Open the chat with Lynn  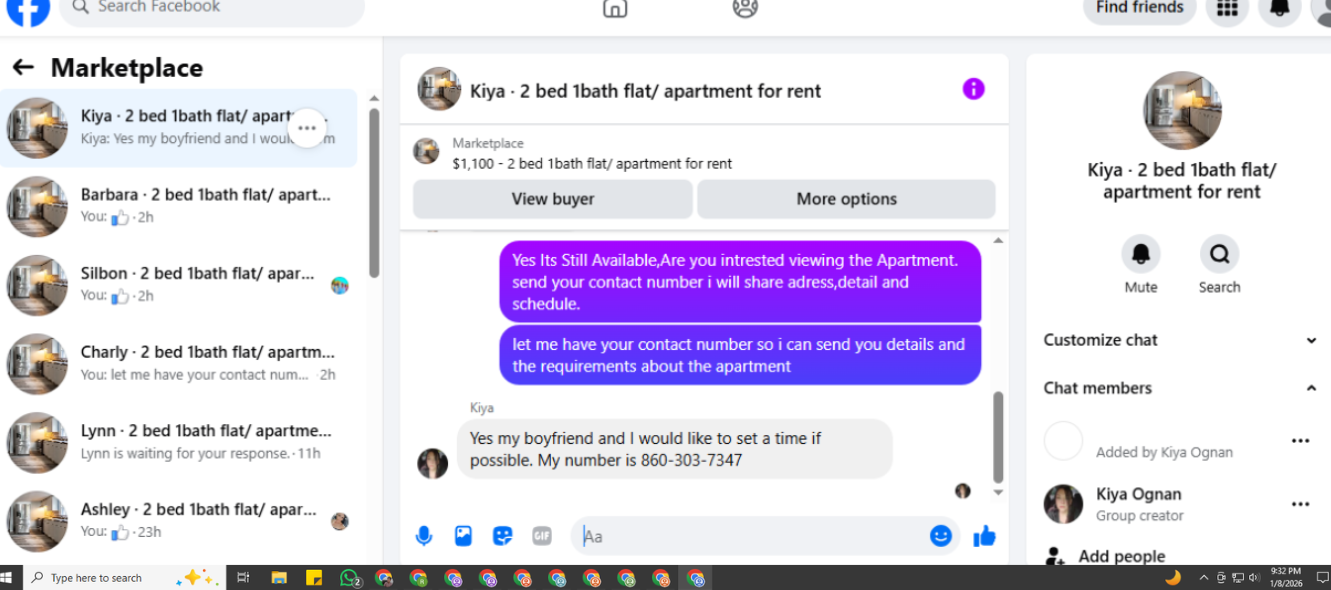(x=179, y=443)
